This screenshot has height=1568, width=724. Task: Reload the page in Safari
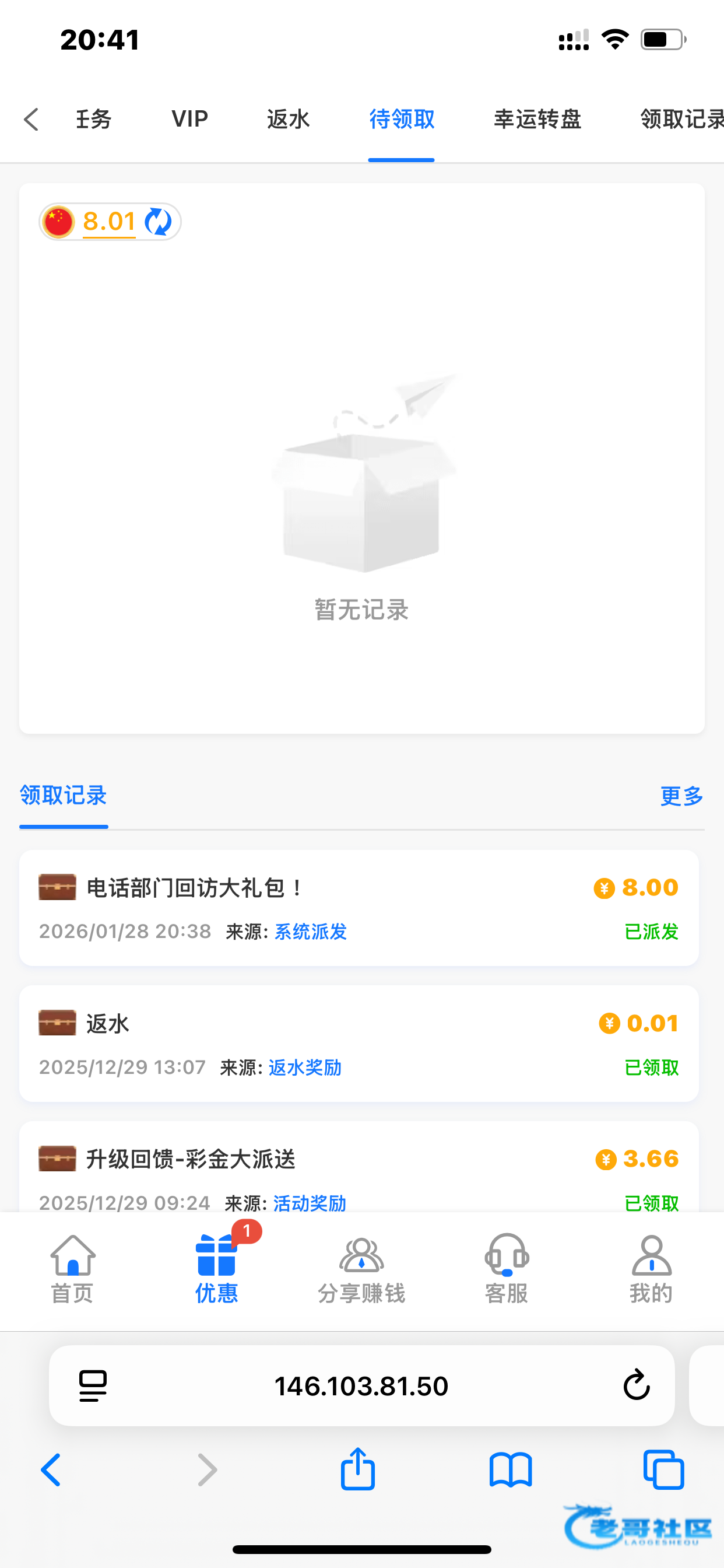coord(637,1385)
